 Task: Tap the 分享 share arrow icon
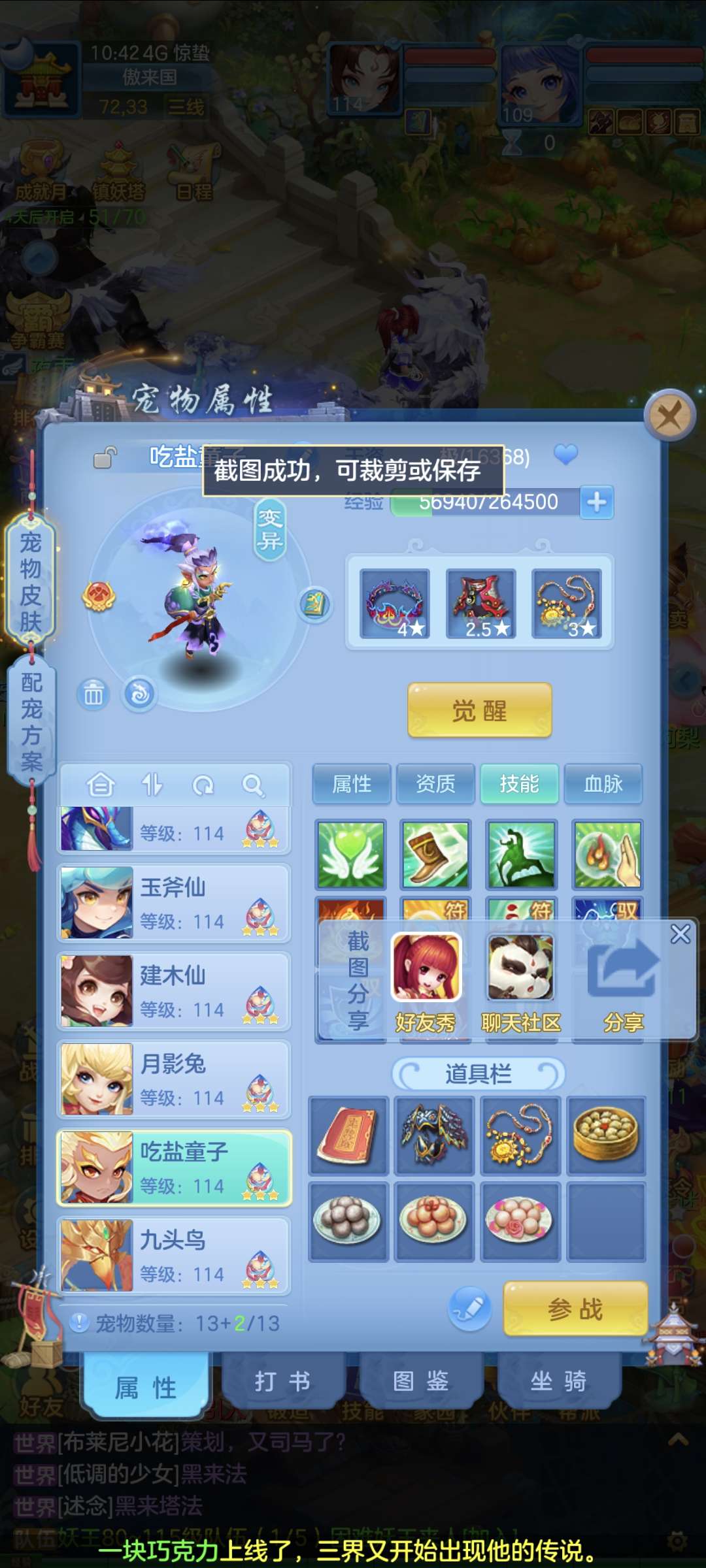[x=622, y=969]
